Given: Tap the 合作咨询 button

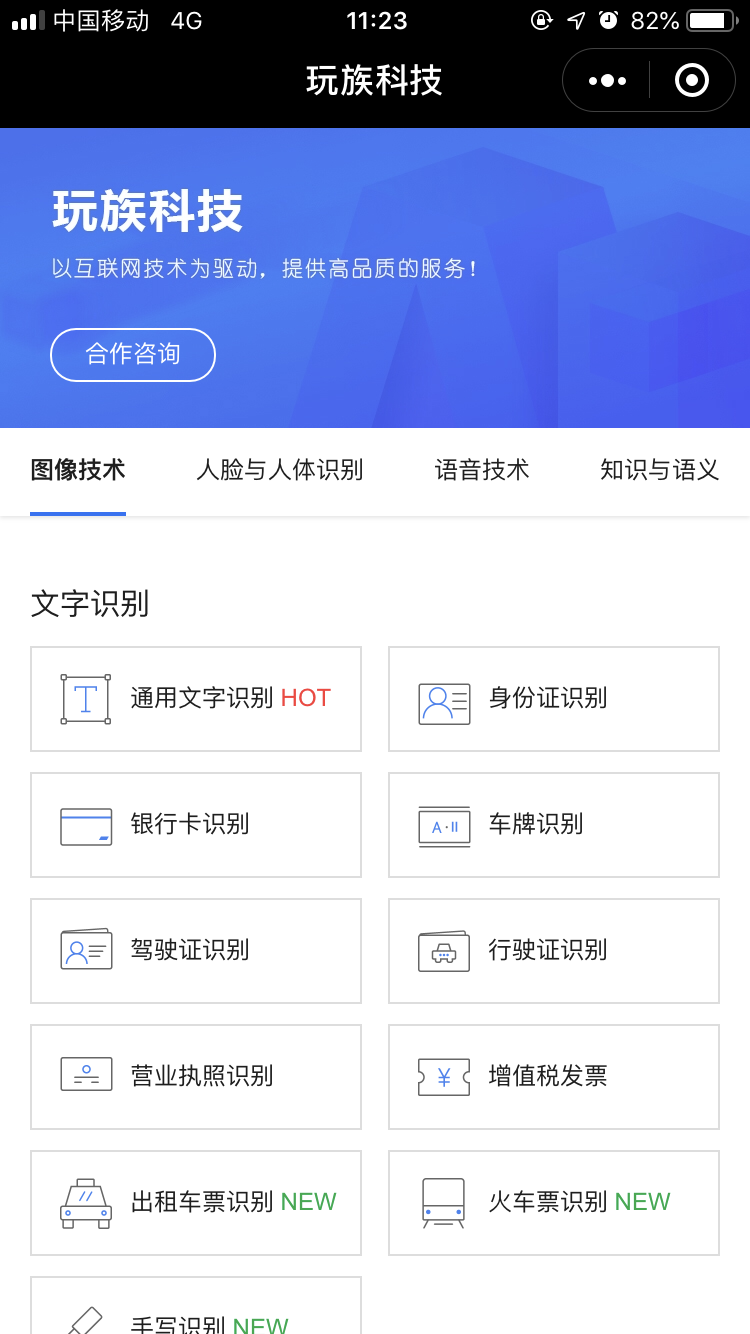Looking at the screenshot, I should click(133, 354).
